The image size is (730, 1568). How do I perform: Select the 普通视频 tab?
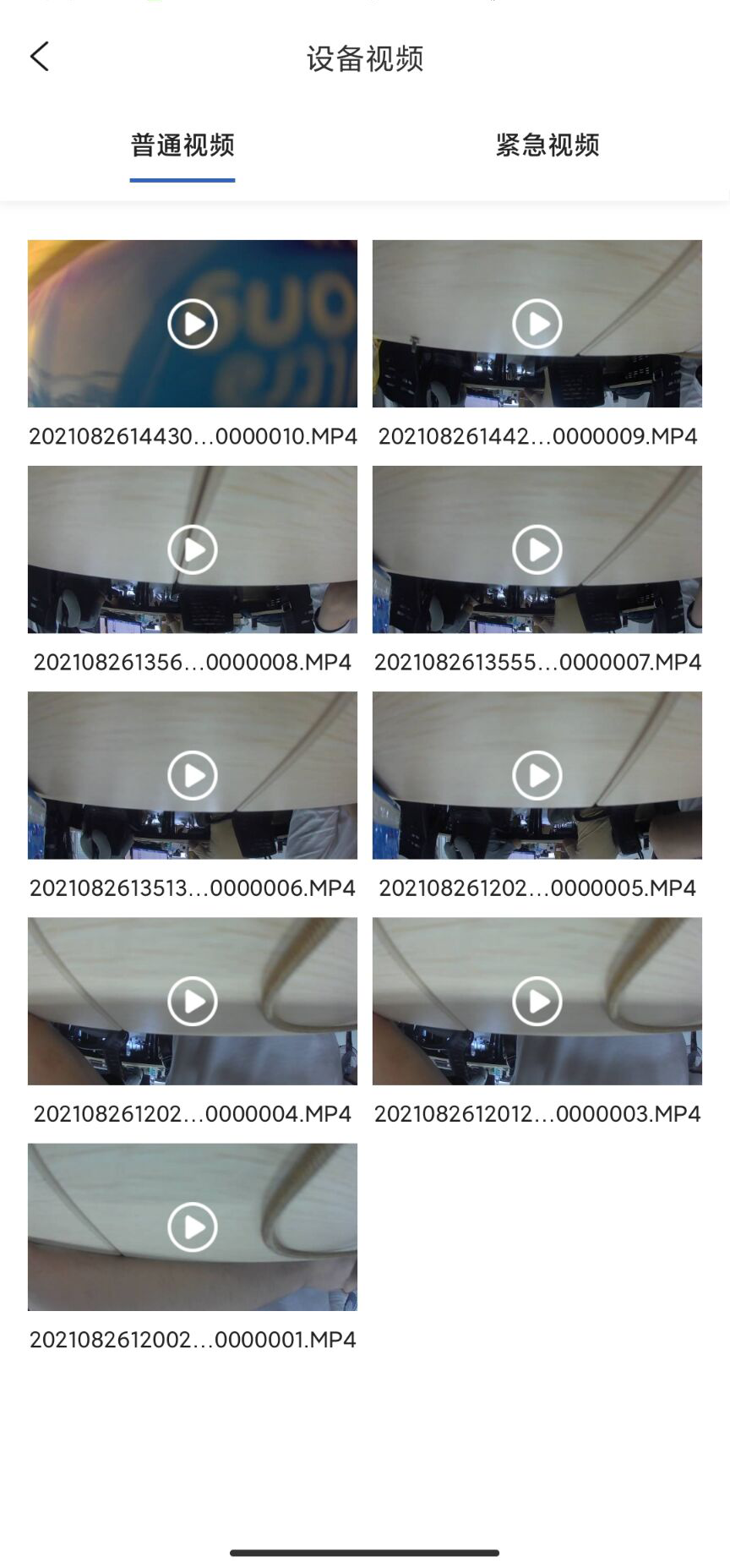(x=182, y=145)
